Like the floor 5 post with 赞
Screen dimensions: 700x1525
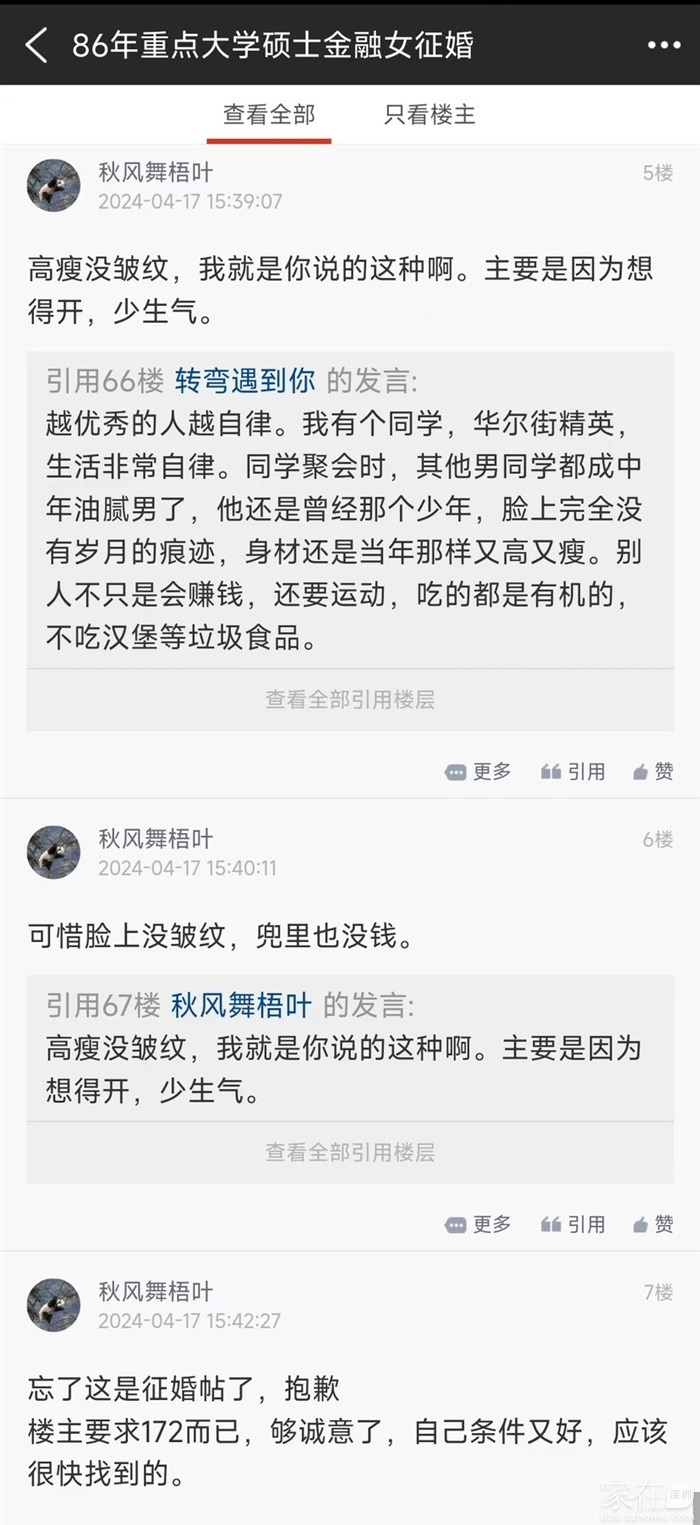pos(653,771)
